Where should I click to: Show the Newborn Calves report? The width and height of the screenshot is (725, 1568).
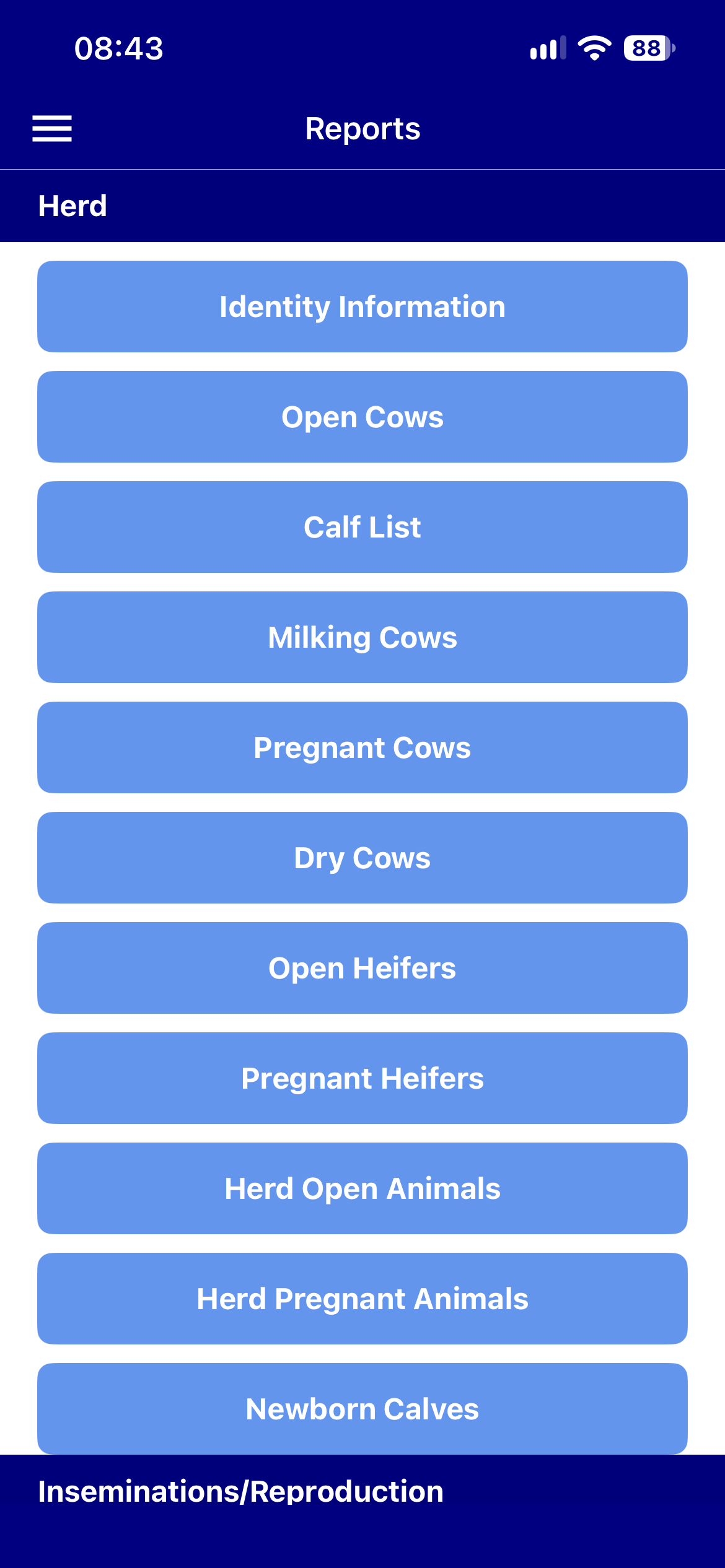click(x=362, y=1408)
